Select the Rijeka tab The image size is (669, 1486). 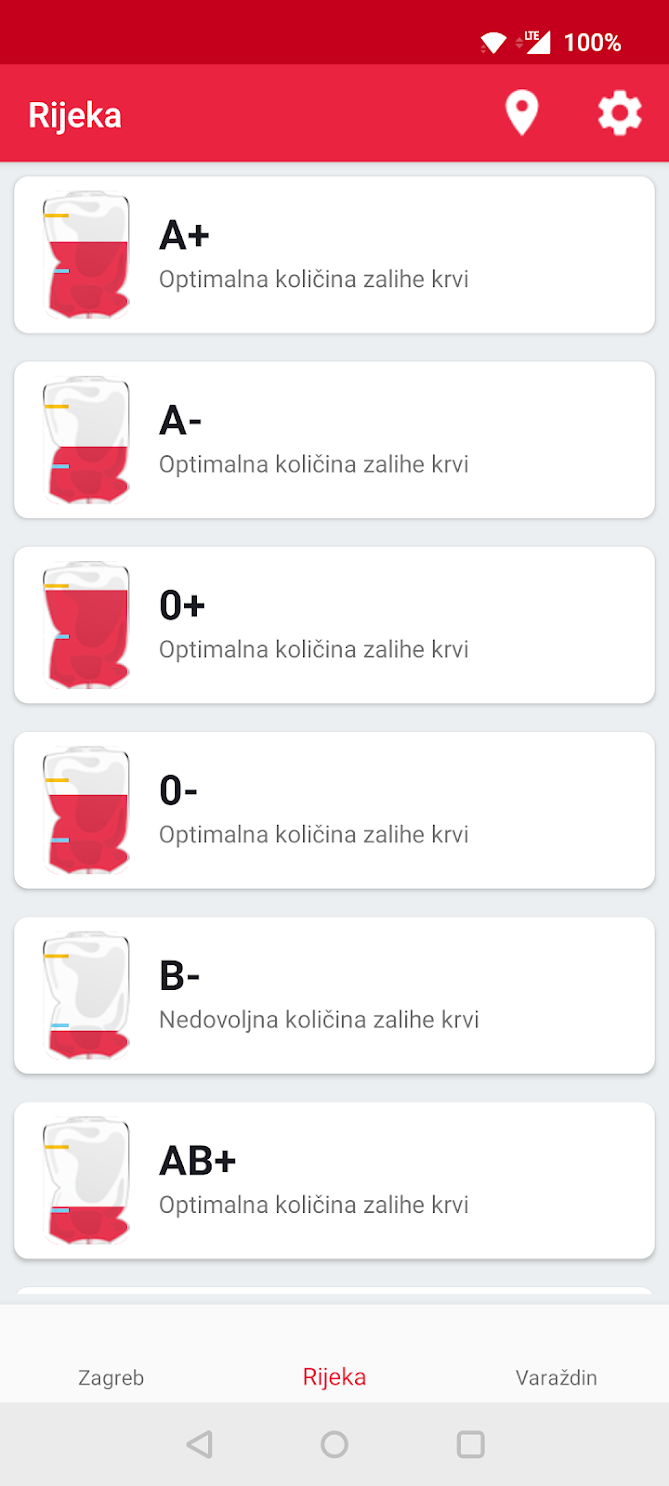(334, 1377)
